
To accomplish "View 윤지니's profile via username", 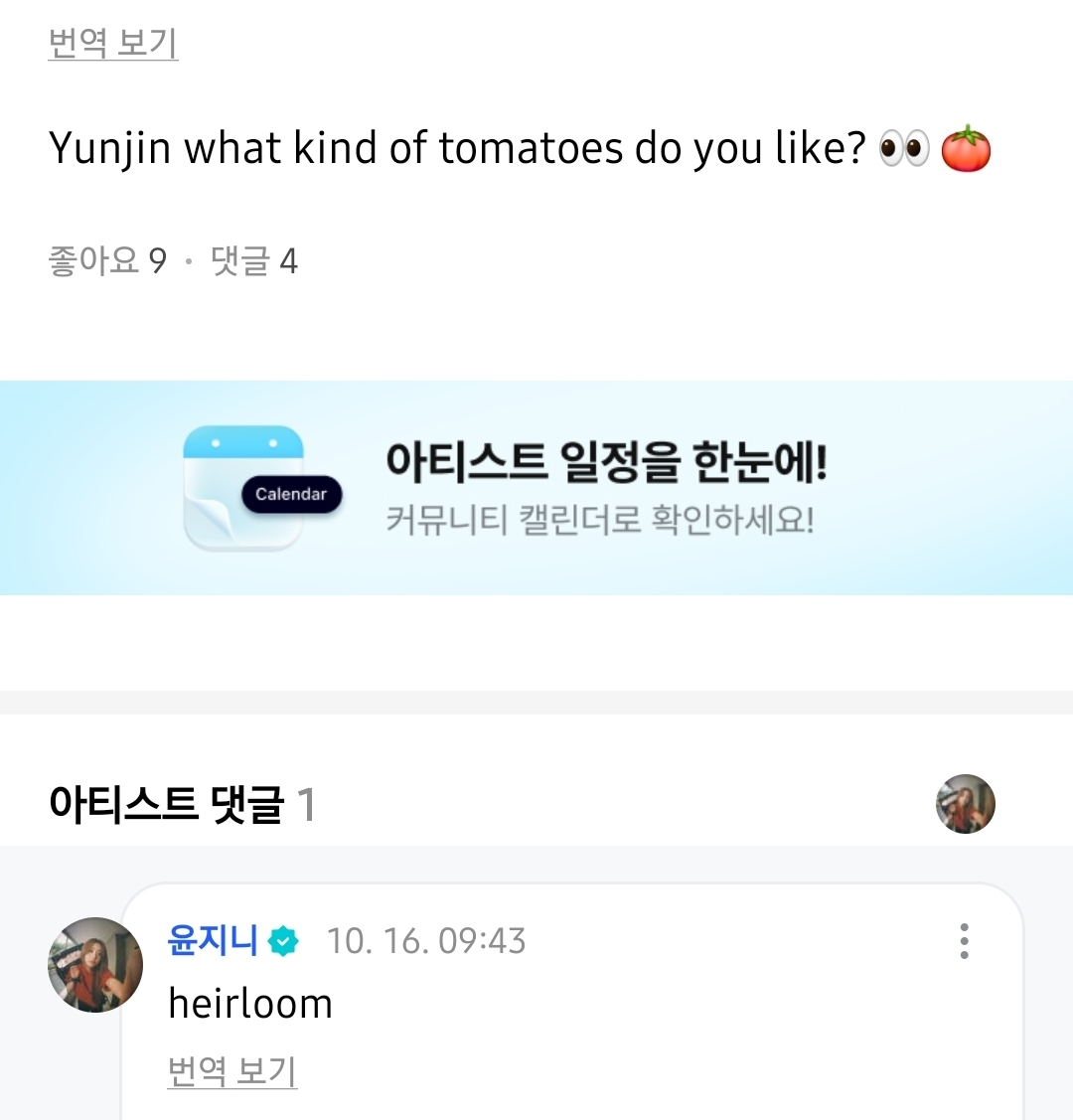I will (x=213, y=939).
